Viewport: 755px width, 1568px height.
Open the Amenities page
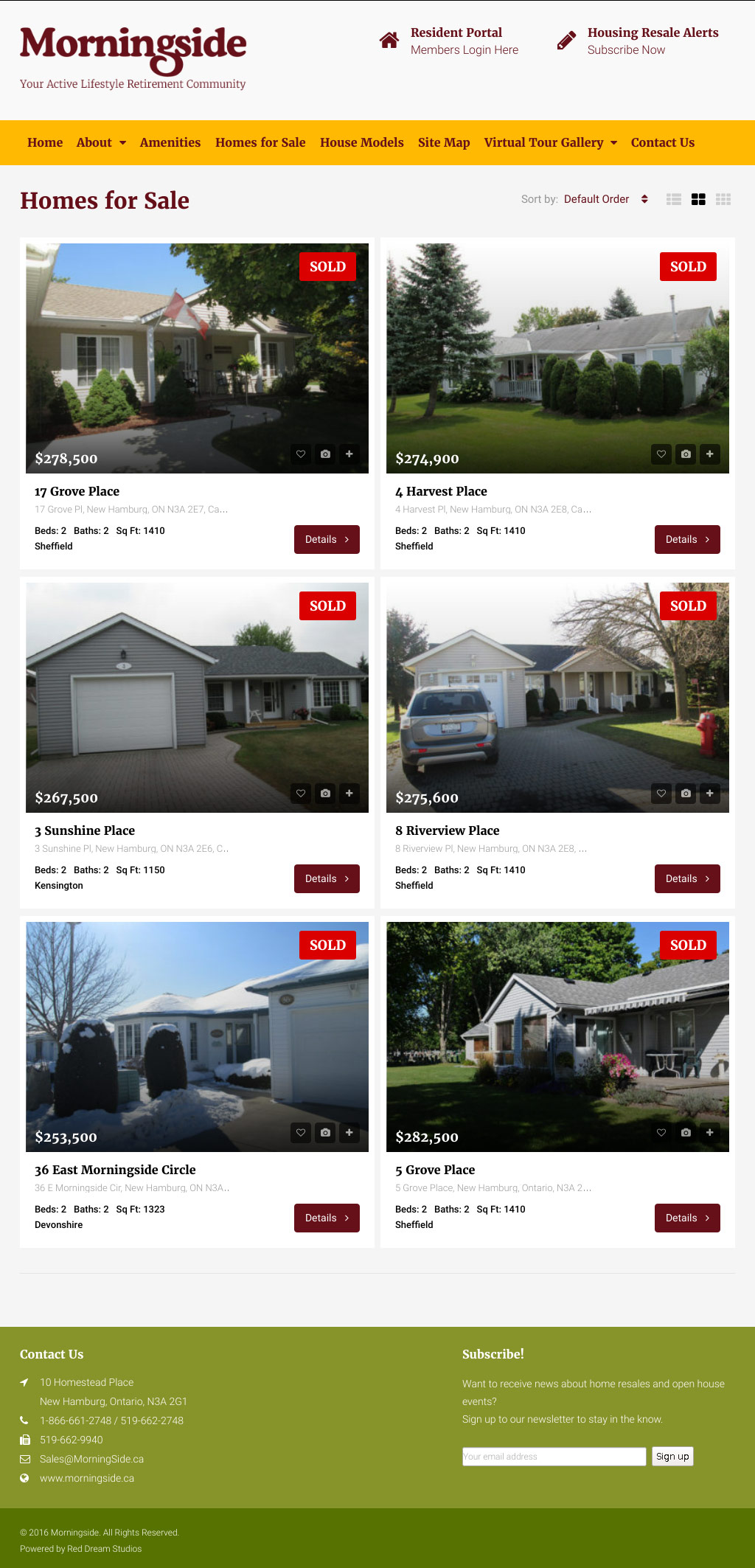pyautogui.click(x=170, y=143)
